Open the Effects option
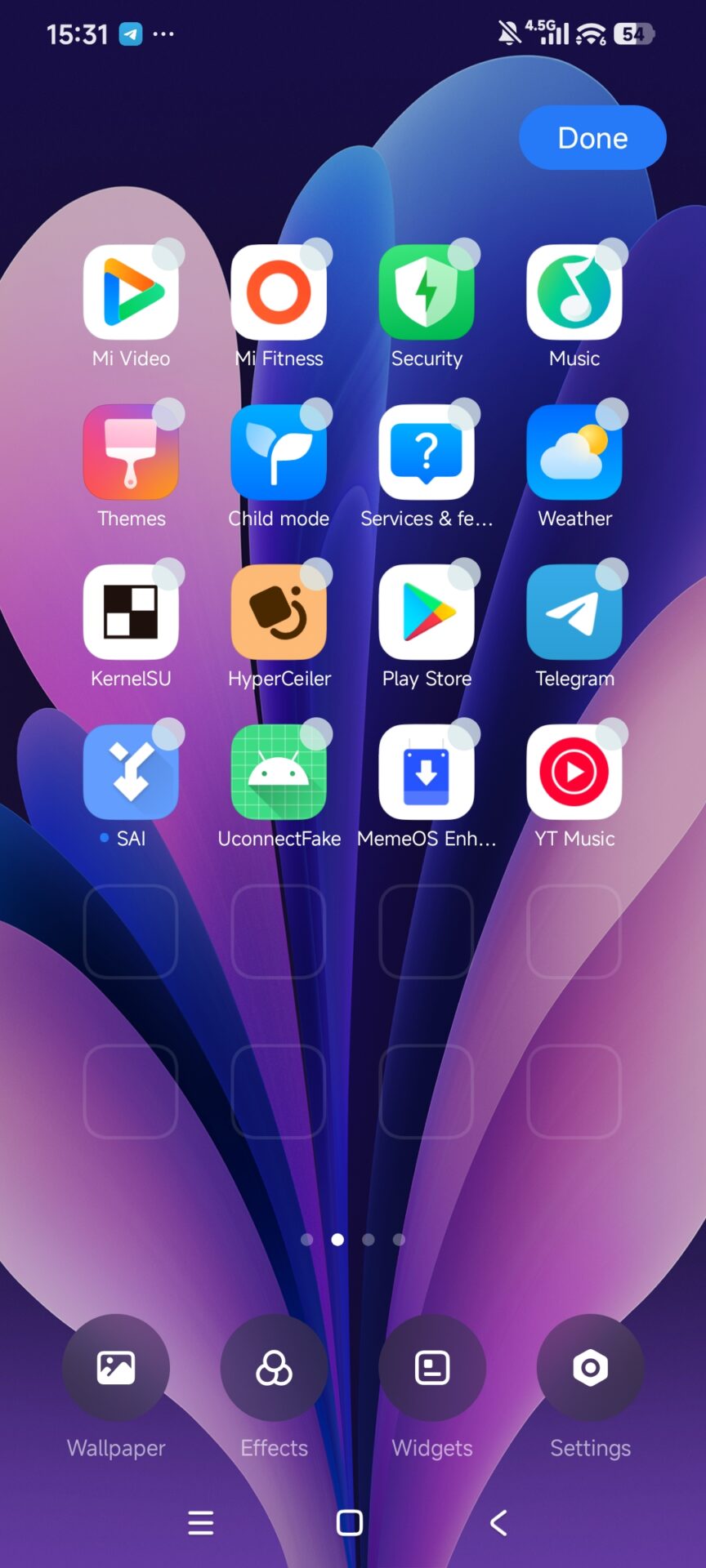Screen dimensions: 706x1568 click(x=274, y=1367)
